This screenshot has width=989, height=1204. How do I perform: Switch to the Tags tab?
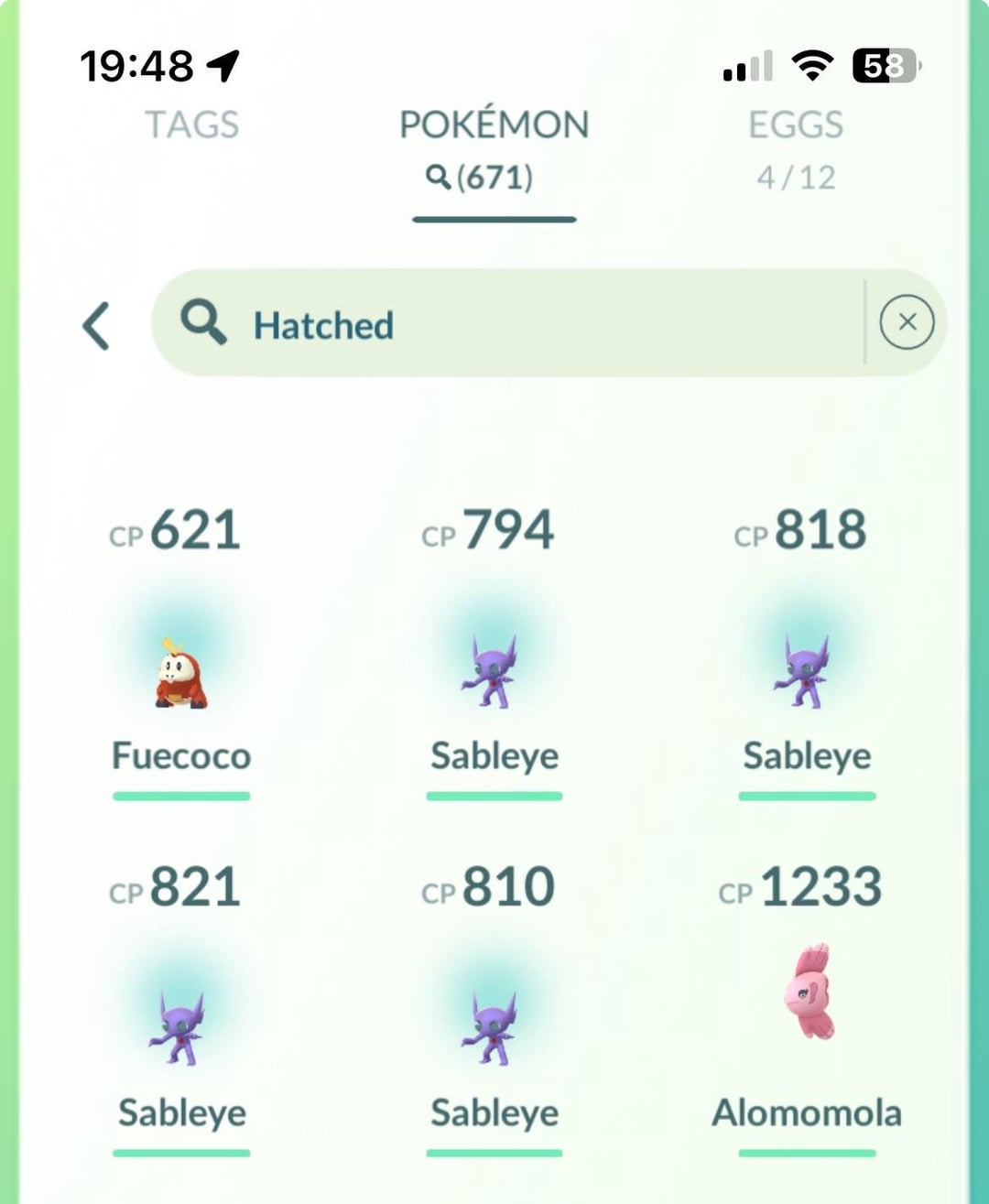(x=192, y=125)
